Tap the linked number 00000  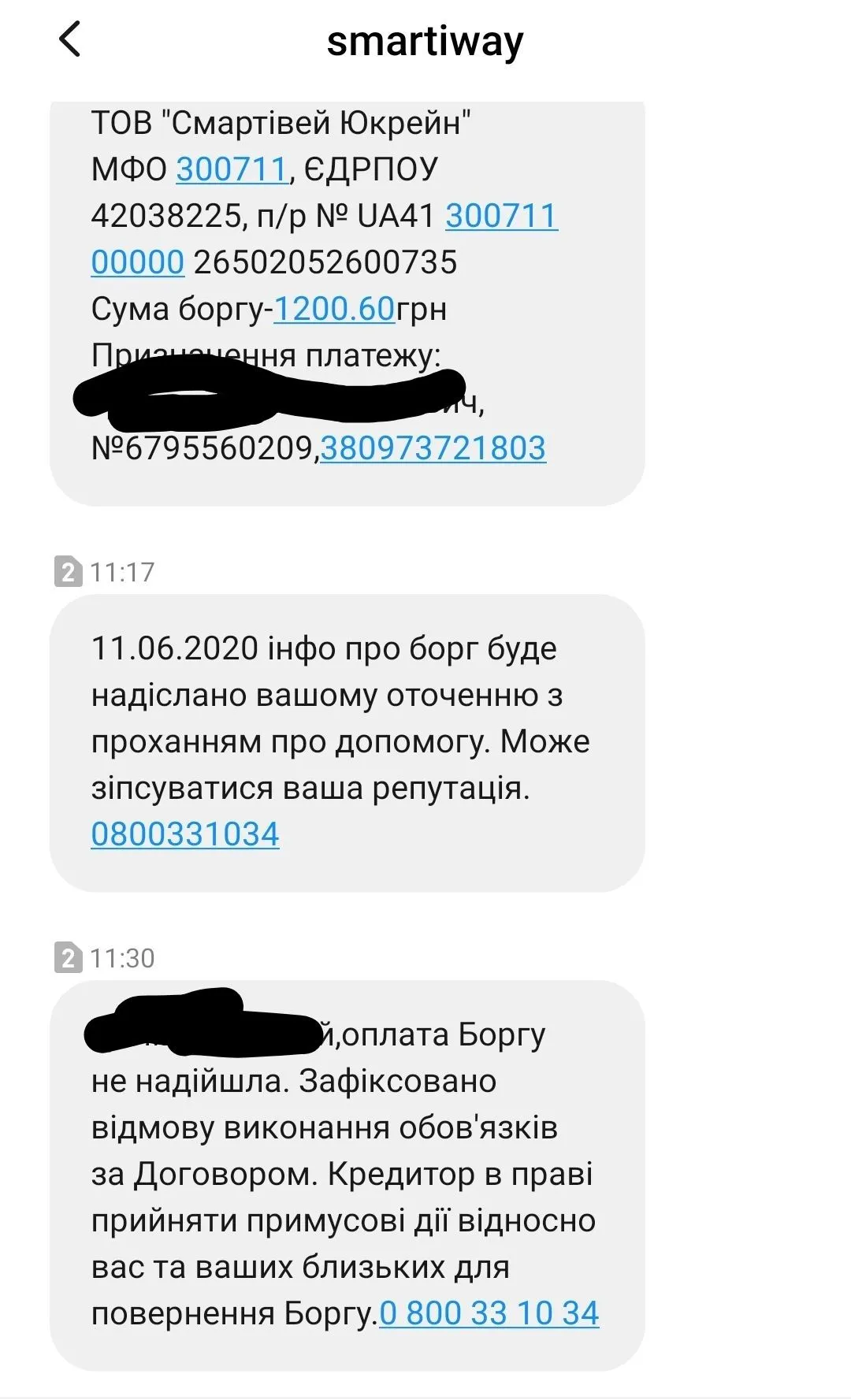(138, 262)
